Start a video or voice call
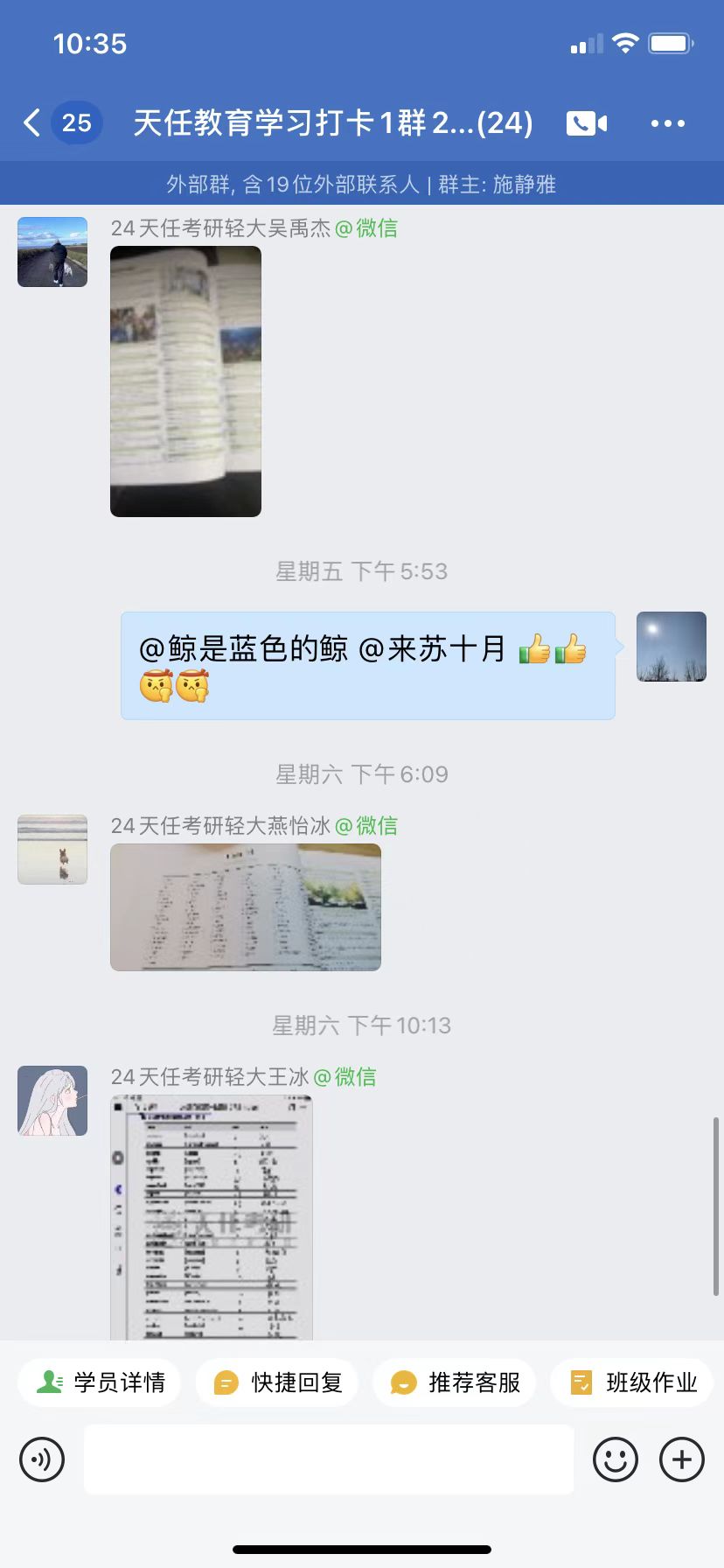Viewport: 724px width, 1568px height. click(x=587, y=123)
